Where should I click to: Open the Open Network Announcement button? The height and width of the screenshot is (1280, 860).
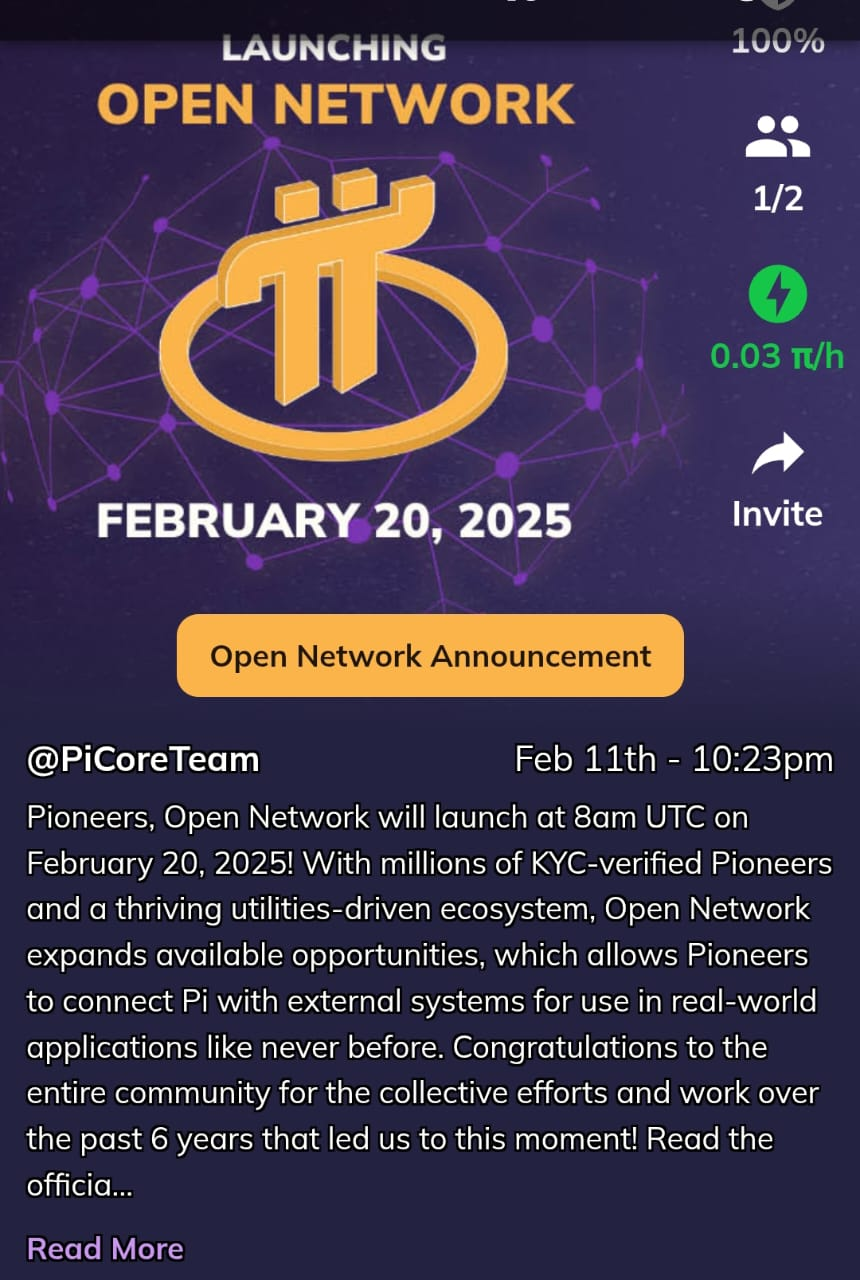pos(430,656)
